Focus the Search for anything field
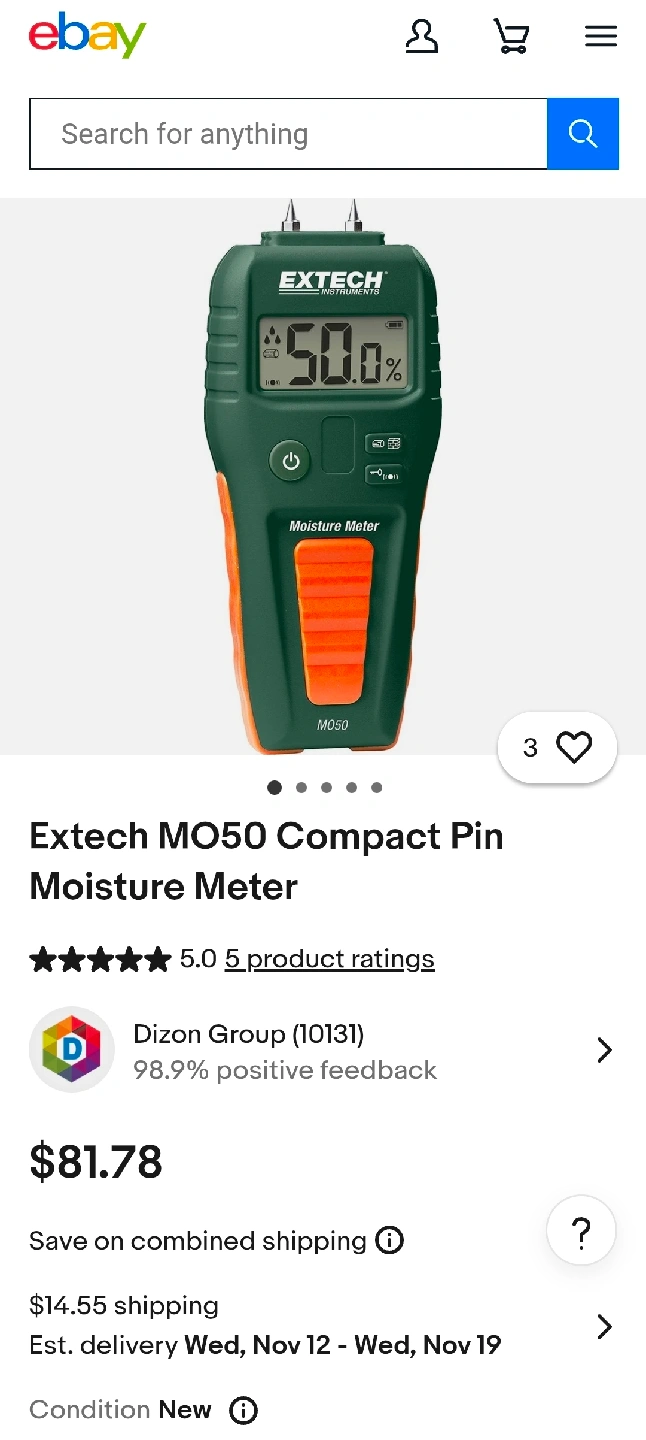Image resolution: width=646 pixels, height=1440 pixels. [288, 134]
